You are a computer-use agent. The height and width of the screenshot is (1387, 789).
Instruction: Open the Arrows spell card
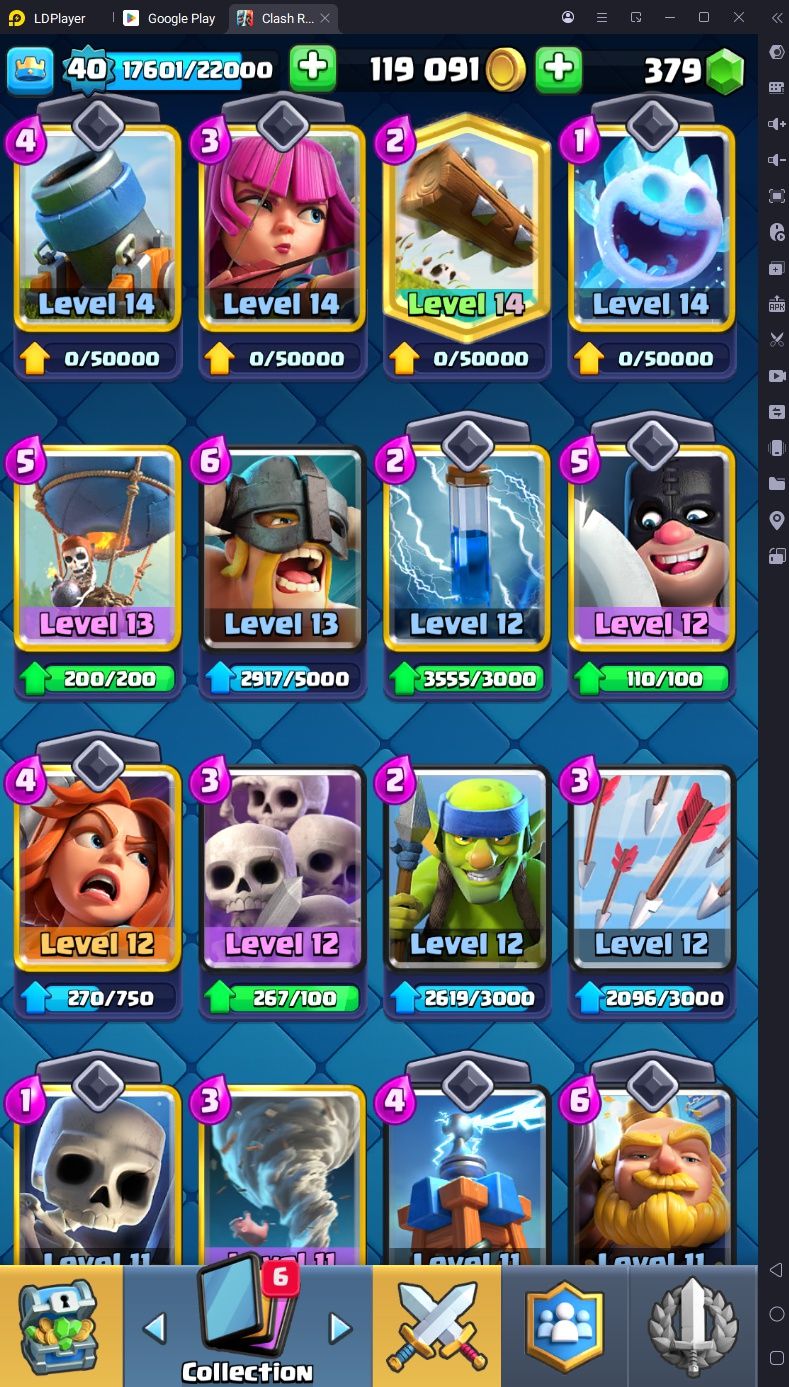[651, 870]
